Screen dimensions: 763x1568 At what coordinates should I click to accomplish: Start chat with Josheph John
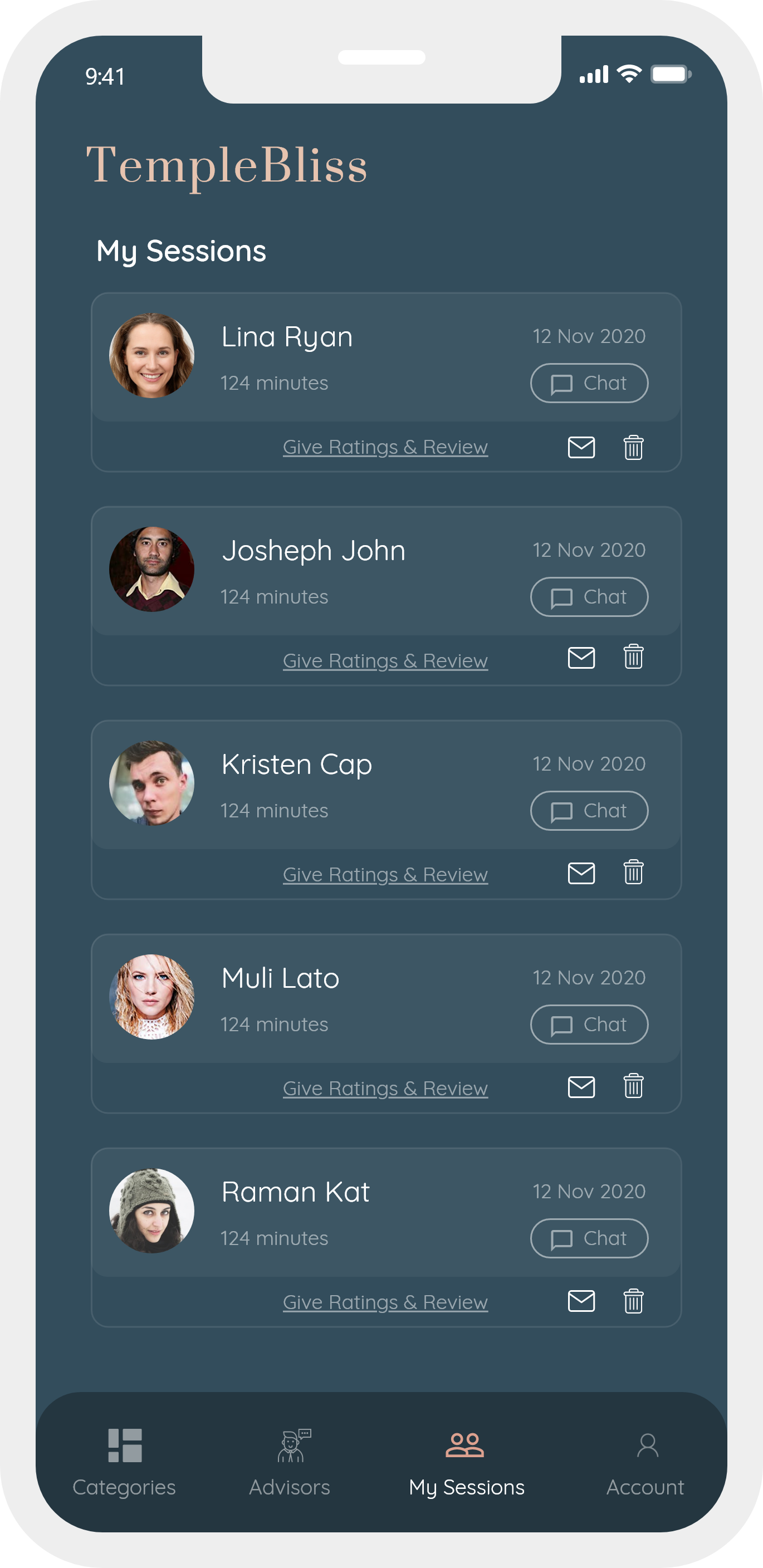[x=588, y=596]
